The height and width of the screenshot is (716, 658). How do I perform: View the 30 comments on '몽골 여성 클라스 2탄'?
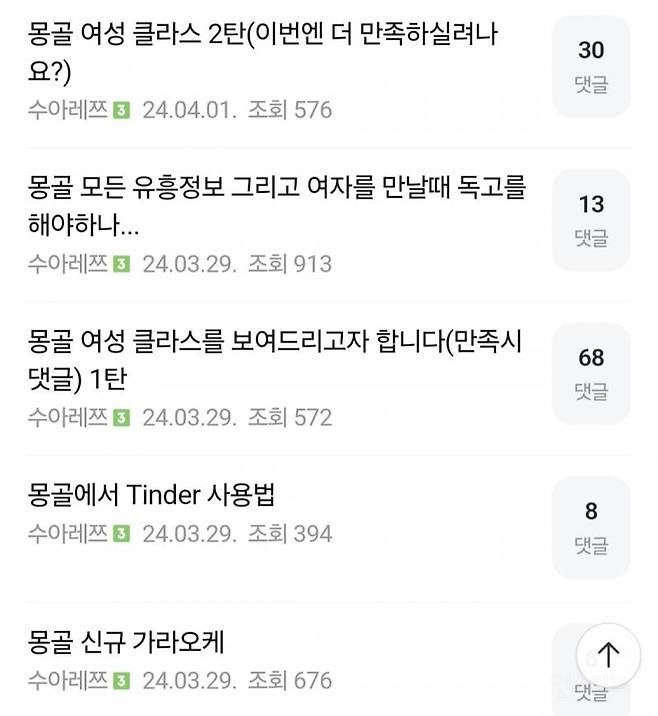click(591, 66)
